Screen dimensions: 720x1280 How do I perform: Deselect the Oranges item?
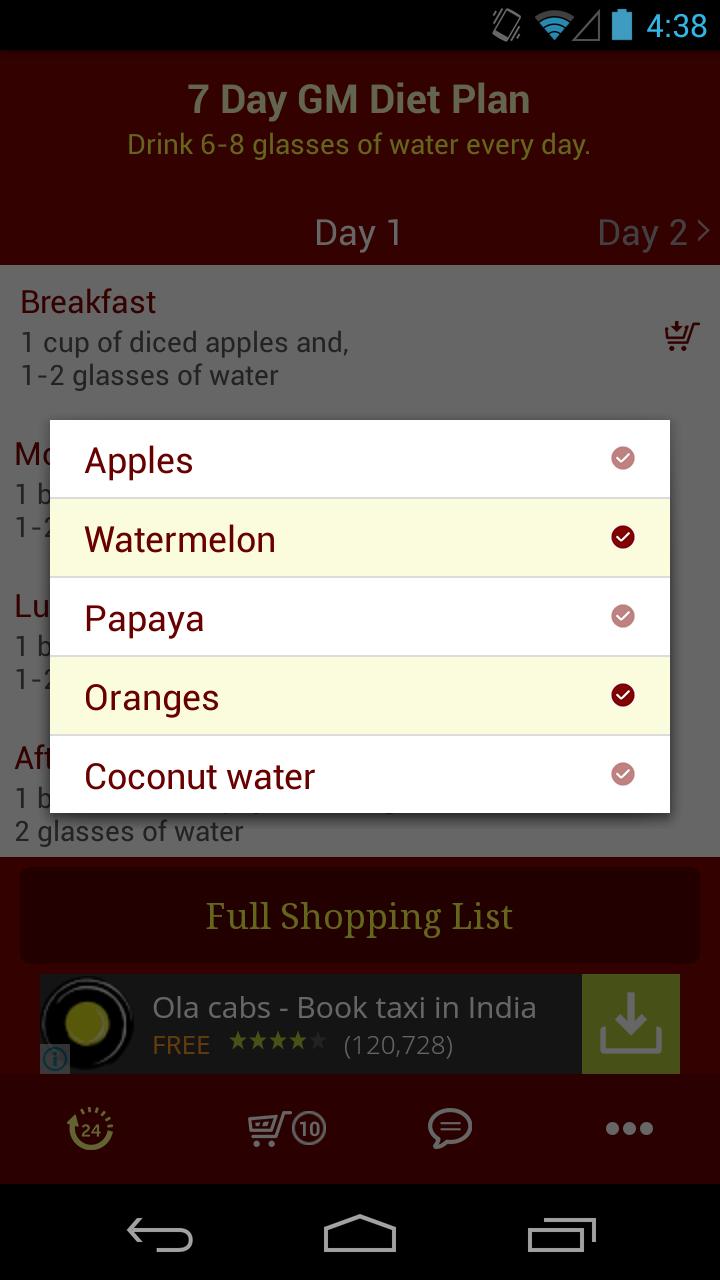click(622, 696)
